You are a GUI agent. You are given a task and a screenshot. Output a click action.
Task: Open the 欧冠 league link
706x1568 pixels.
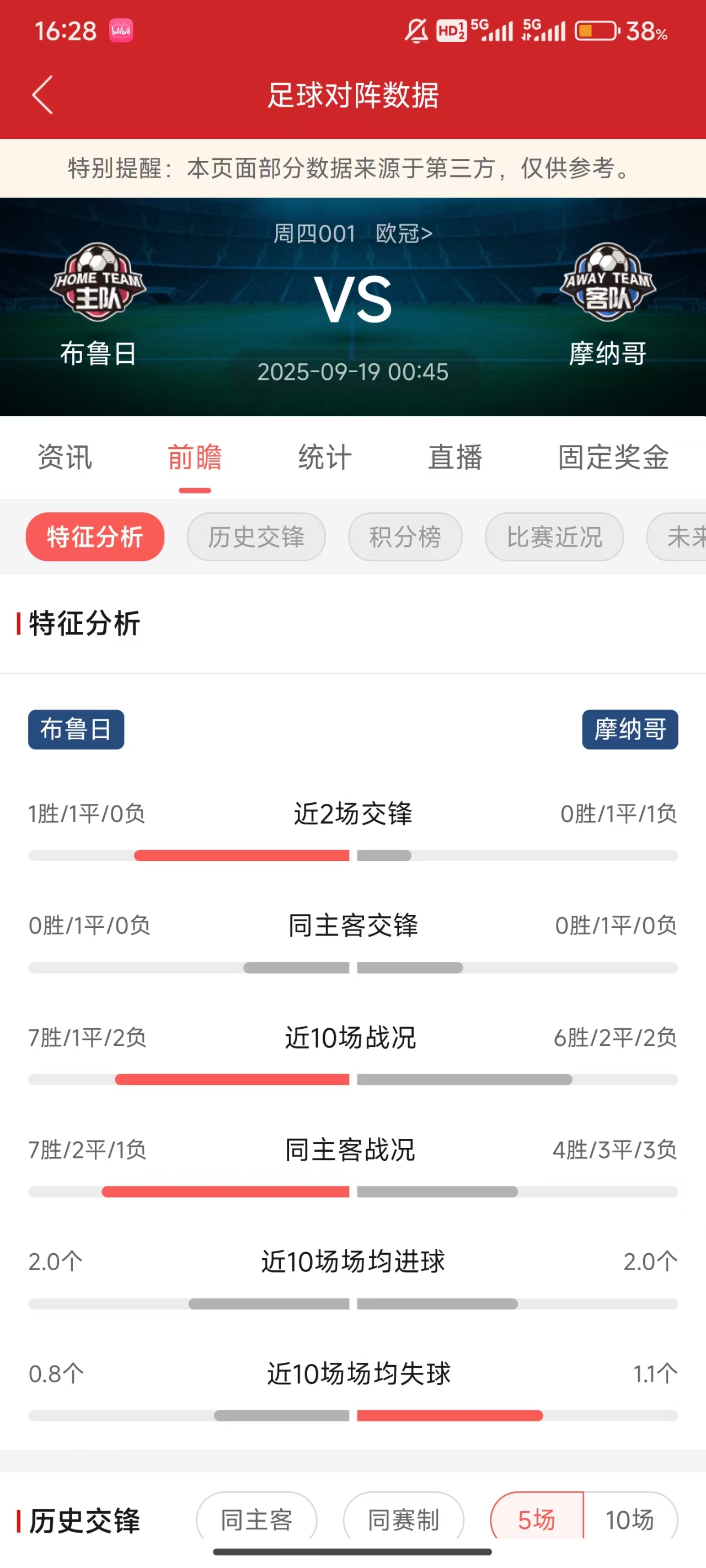tap(404, 233)
